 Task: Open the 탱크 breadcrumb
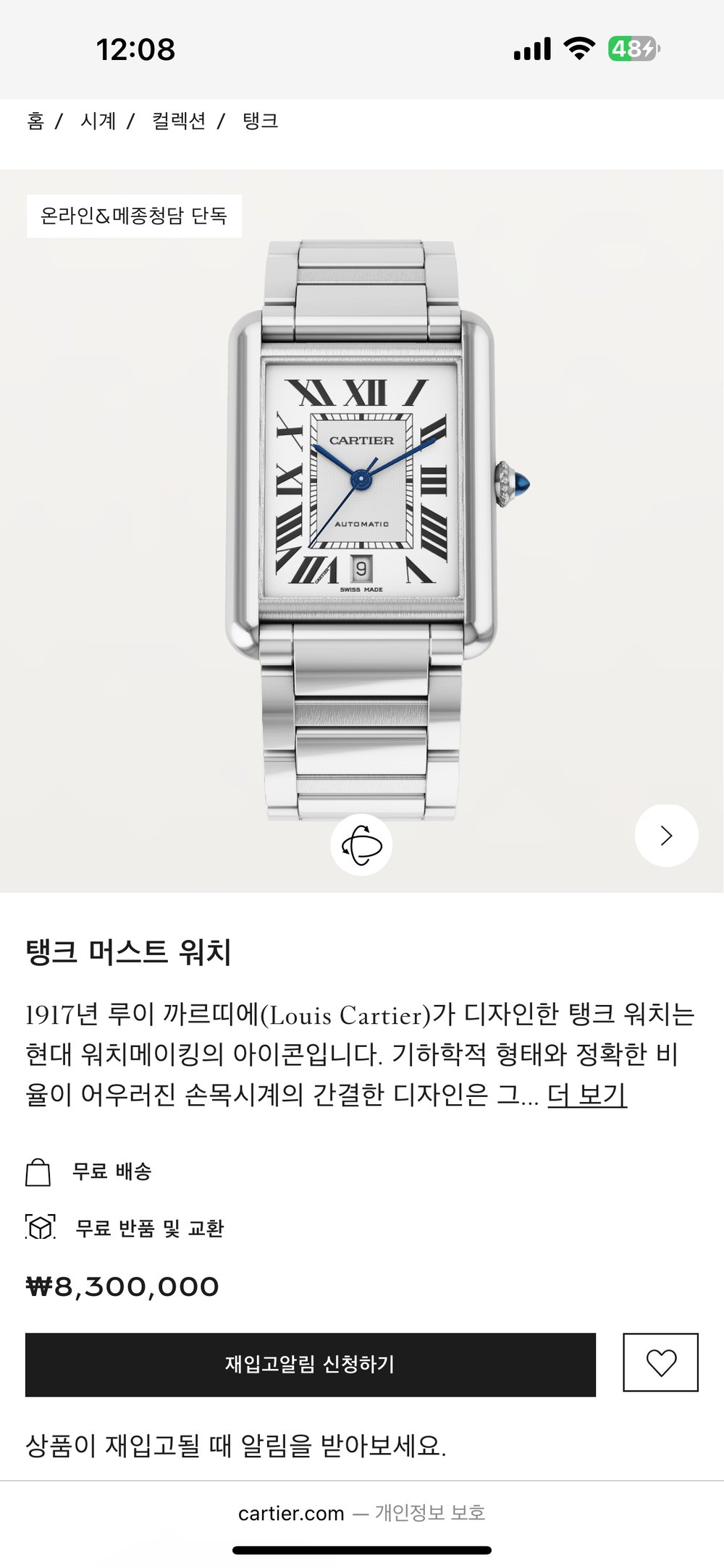261,120
